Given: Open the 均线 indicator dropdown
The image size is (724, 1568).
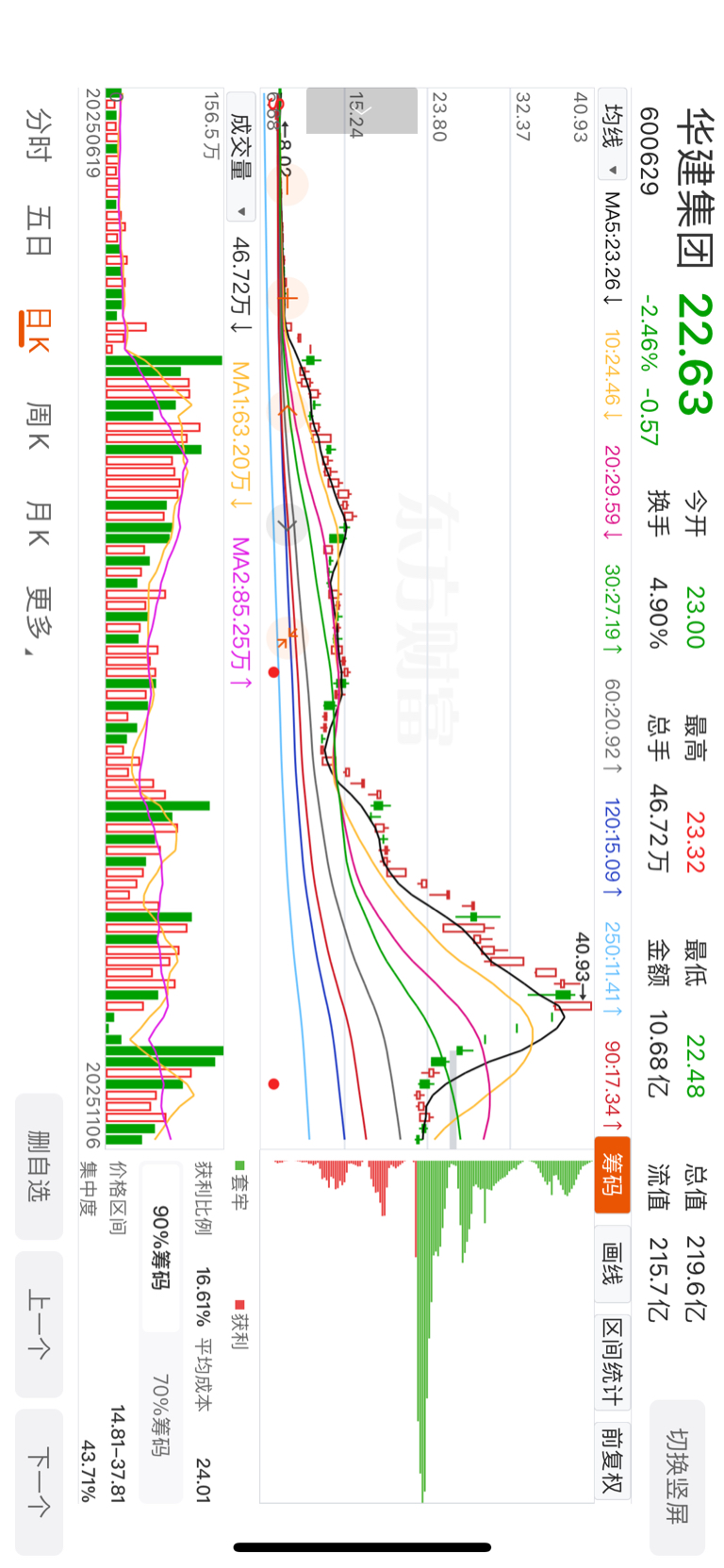Looking at the screenshot, I should click(613, 138).
